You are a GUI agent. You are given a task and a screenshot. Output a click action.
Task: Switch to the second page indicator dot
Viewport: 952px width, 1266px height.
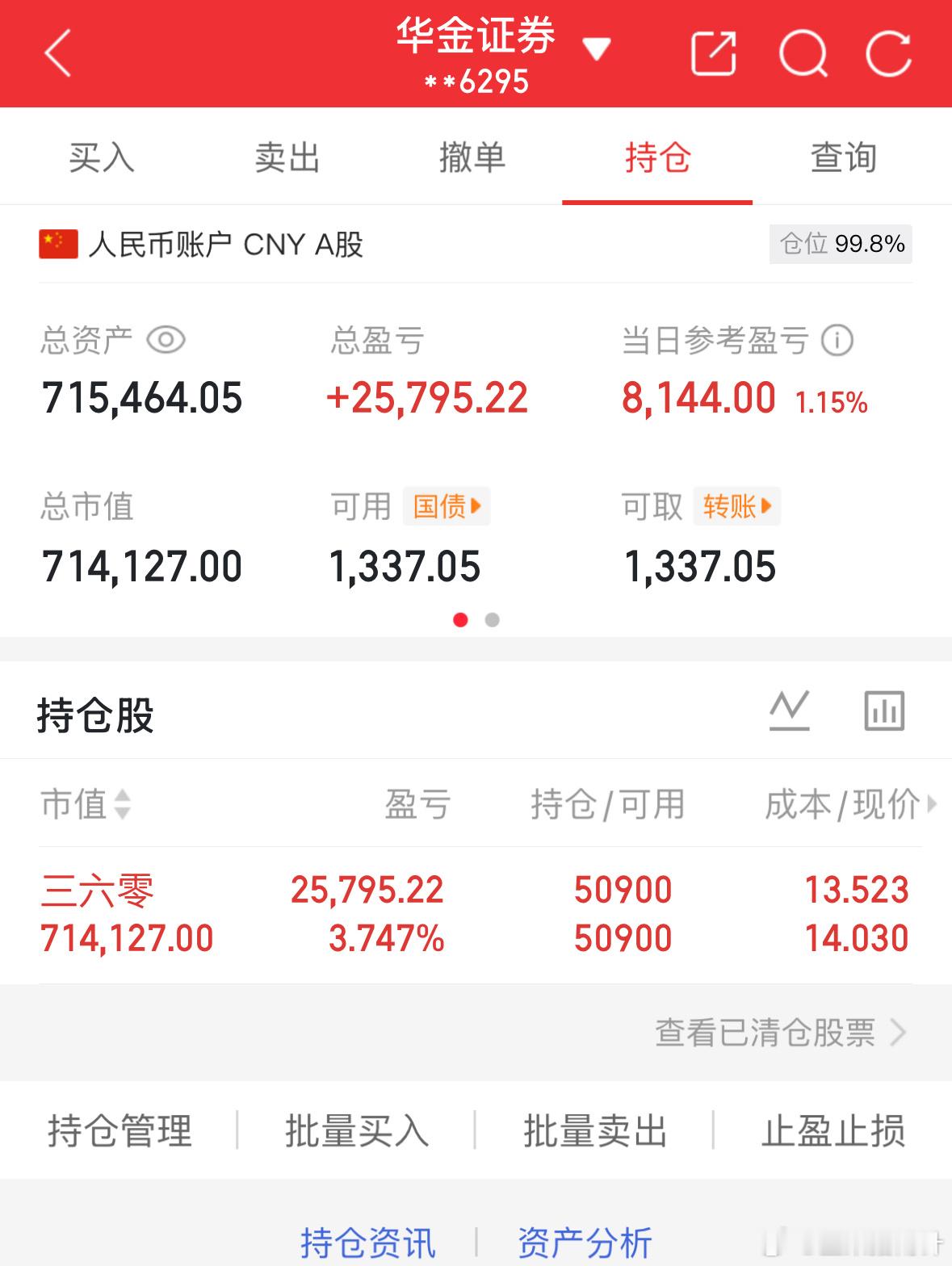pyautogui.click(x=491, y=620)
